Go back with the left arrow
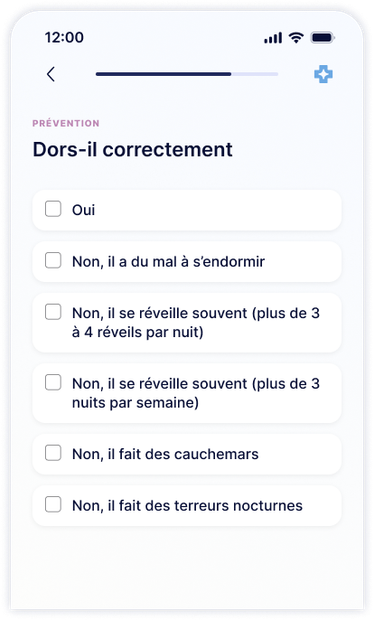 click(x=51, y=74)
